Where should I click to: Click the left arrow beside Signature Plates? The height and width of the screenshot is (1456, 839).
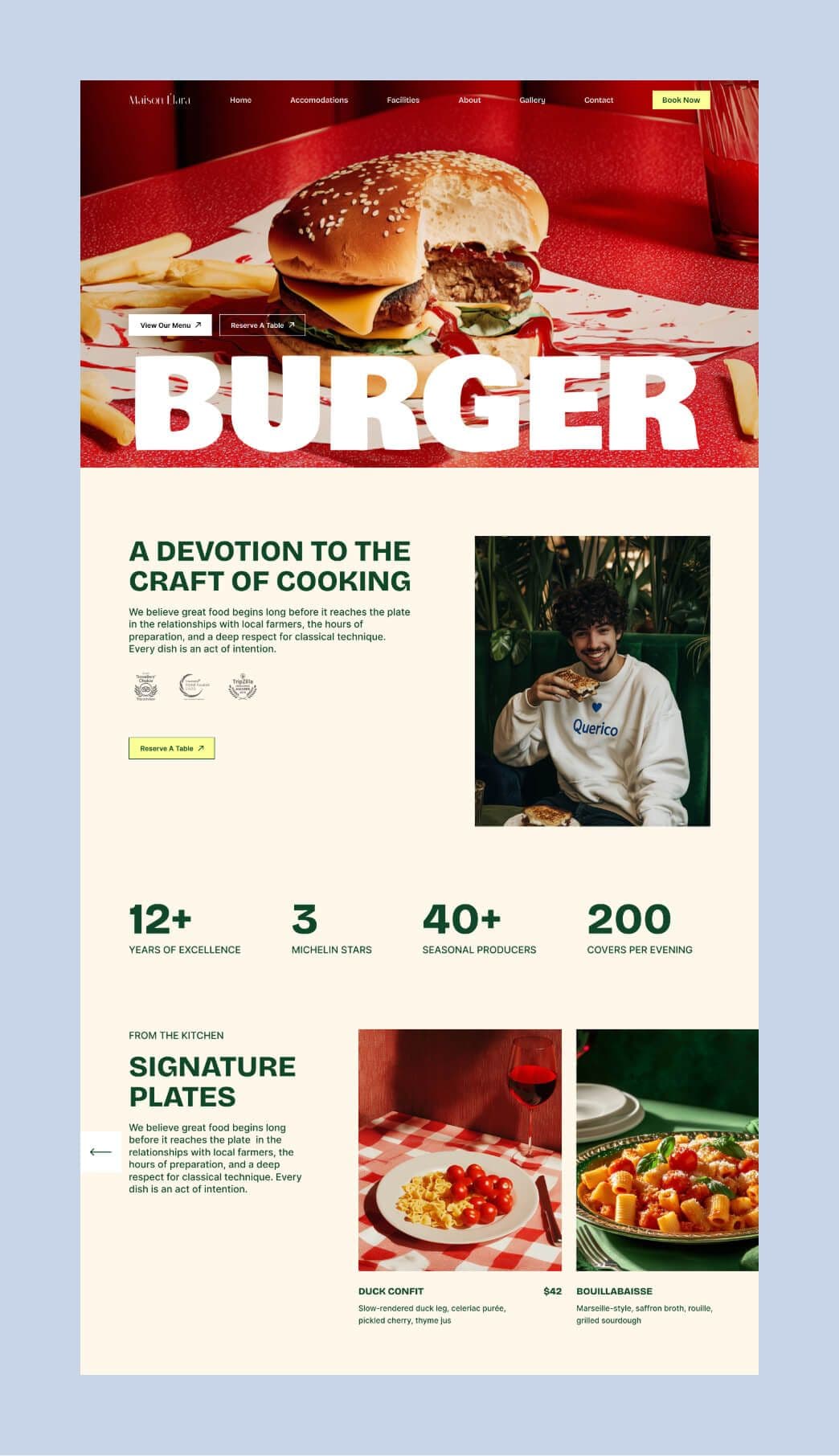(x=100, y=1151)
